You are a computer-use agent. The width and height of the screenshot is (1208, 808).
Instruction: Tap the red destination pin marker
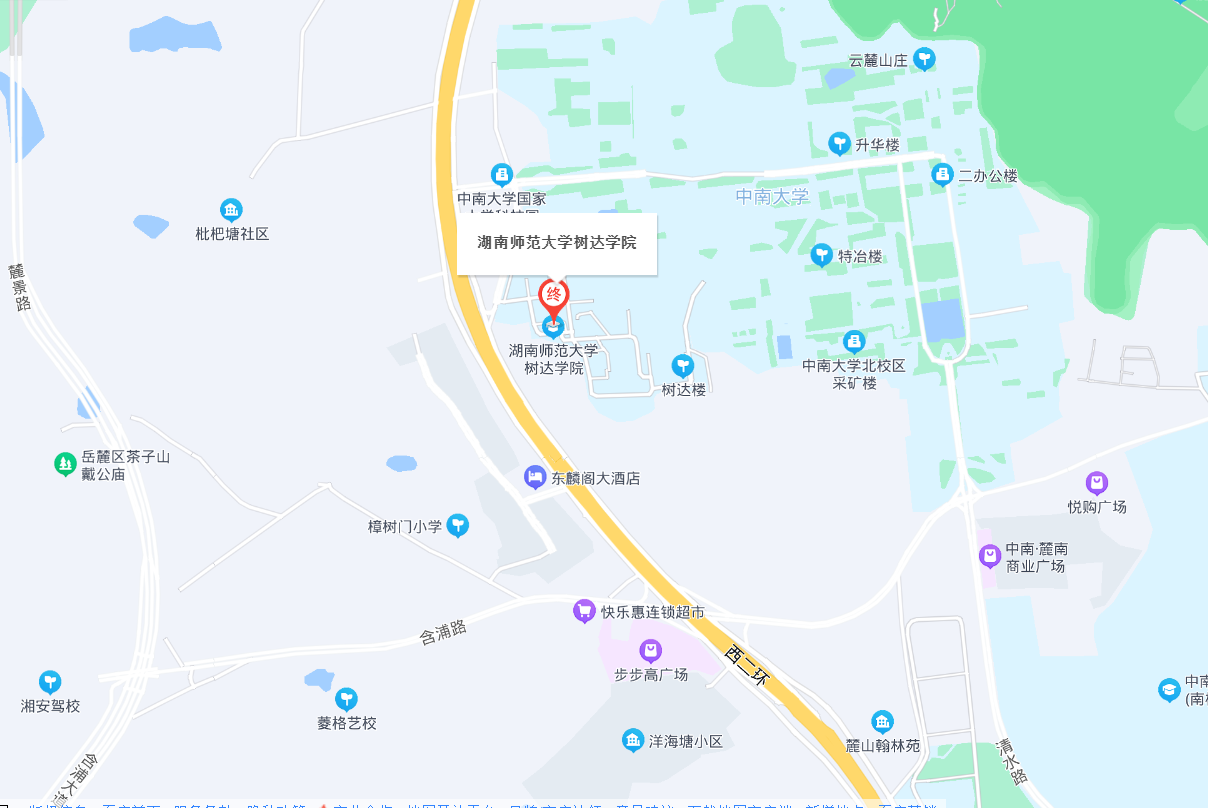[x=553, y=296]
